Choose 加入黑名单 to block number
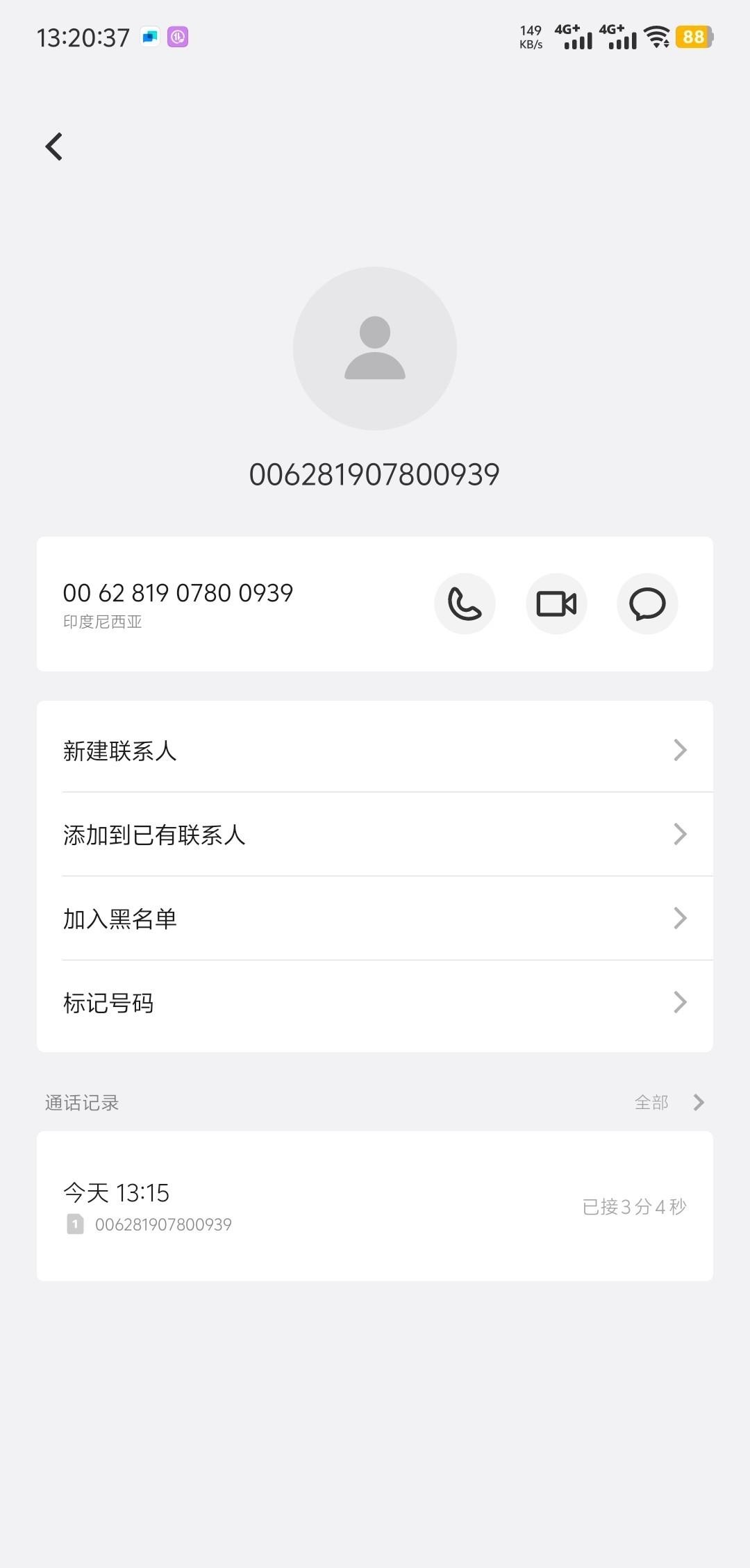The image size is (750, 1568). pos(375,918)
